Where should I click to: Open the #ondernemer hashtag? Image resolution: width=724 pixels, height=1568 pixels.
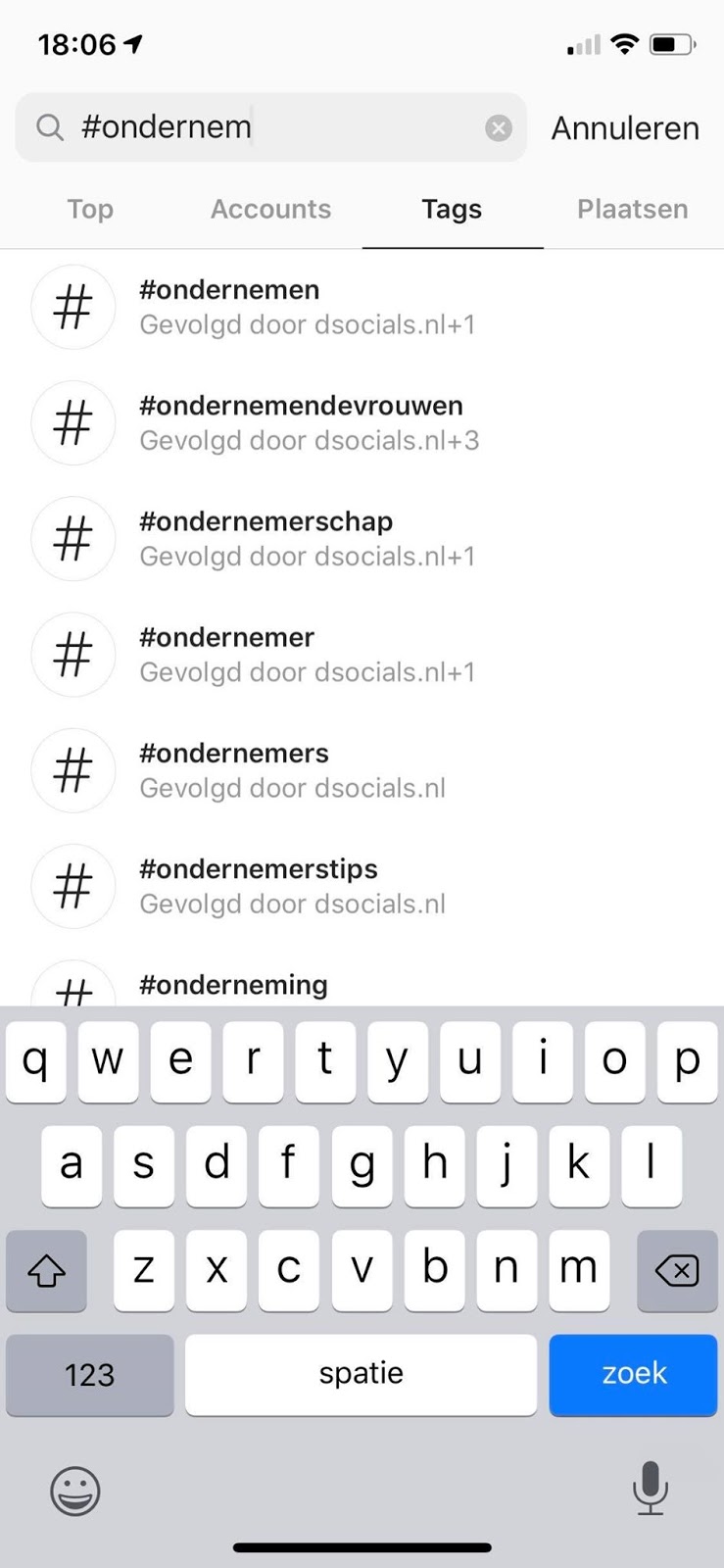362,654
